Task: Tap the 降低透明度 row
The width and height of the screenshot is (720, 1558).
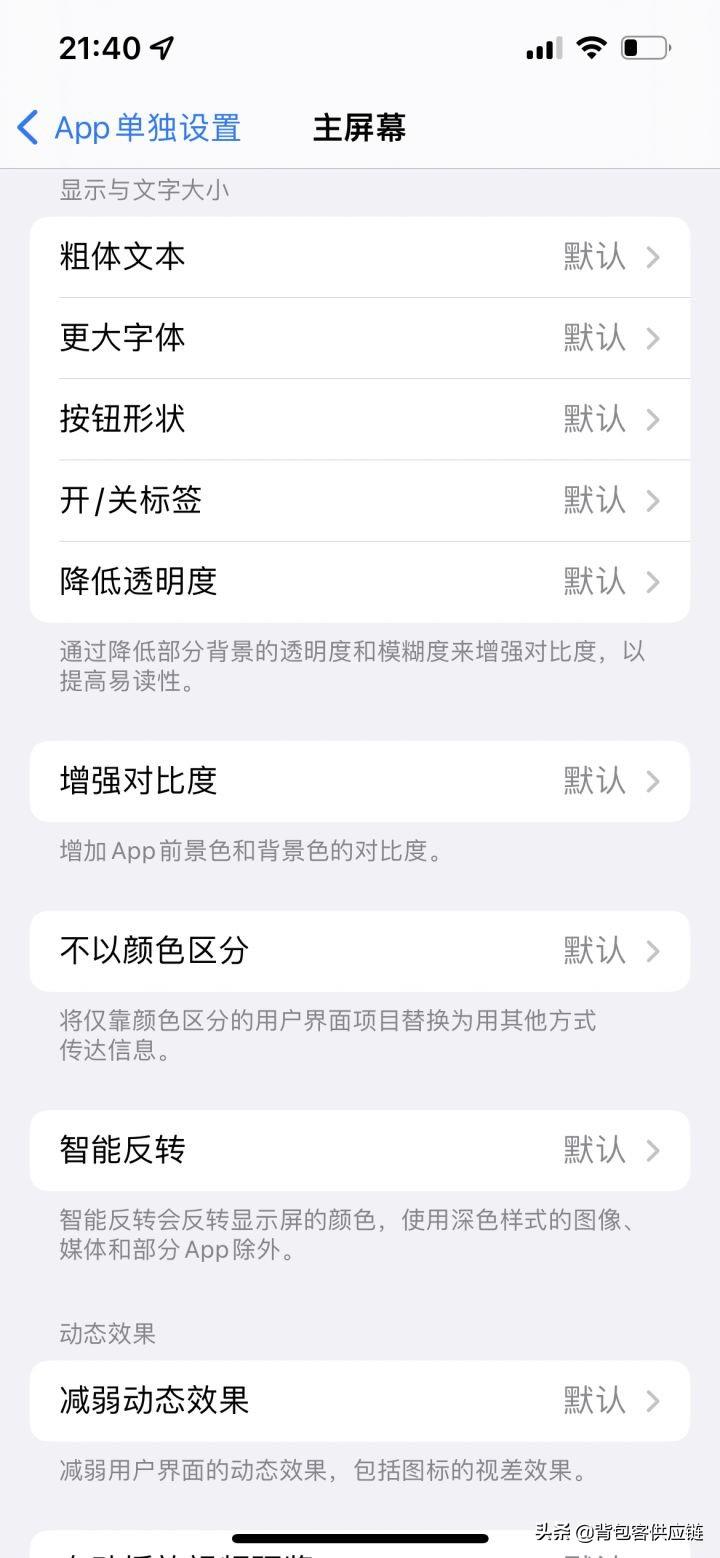Action: (360, 581)
